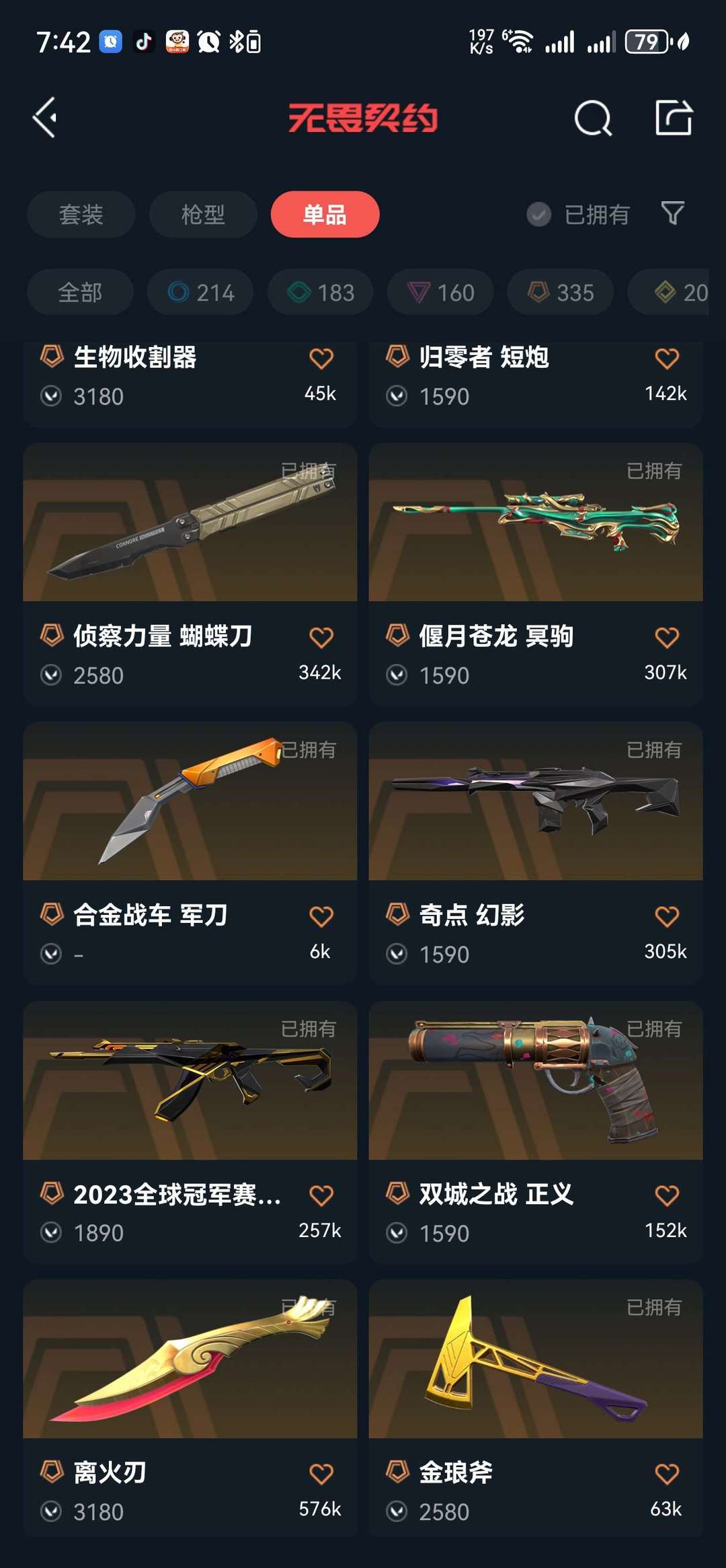The image size is (726, 1568).
Task: Filter by the 160 tier chip
Action: [440, 293]
